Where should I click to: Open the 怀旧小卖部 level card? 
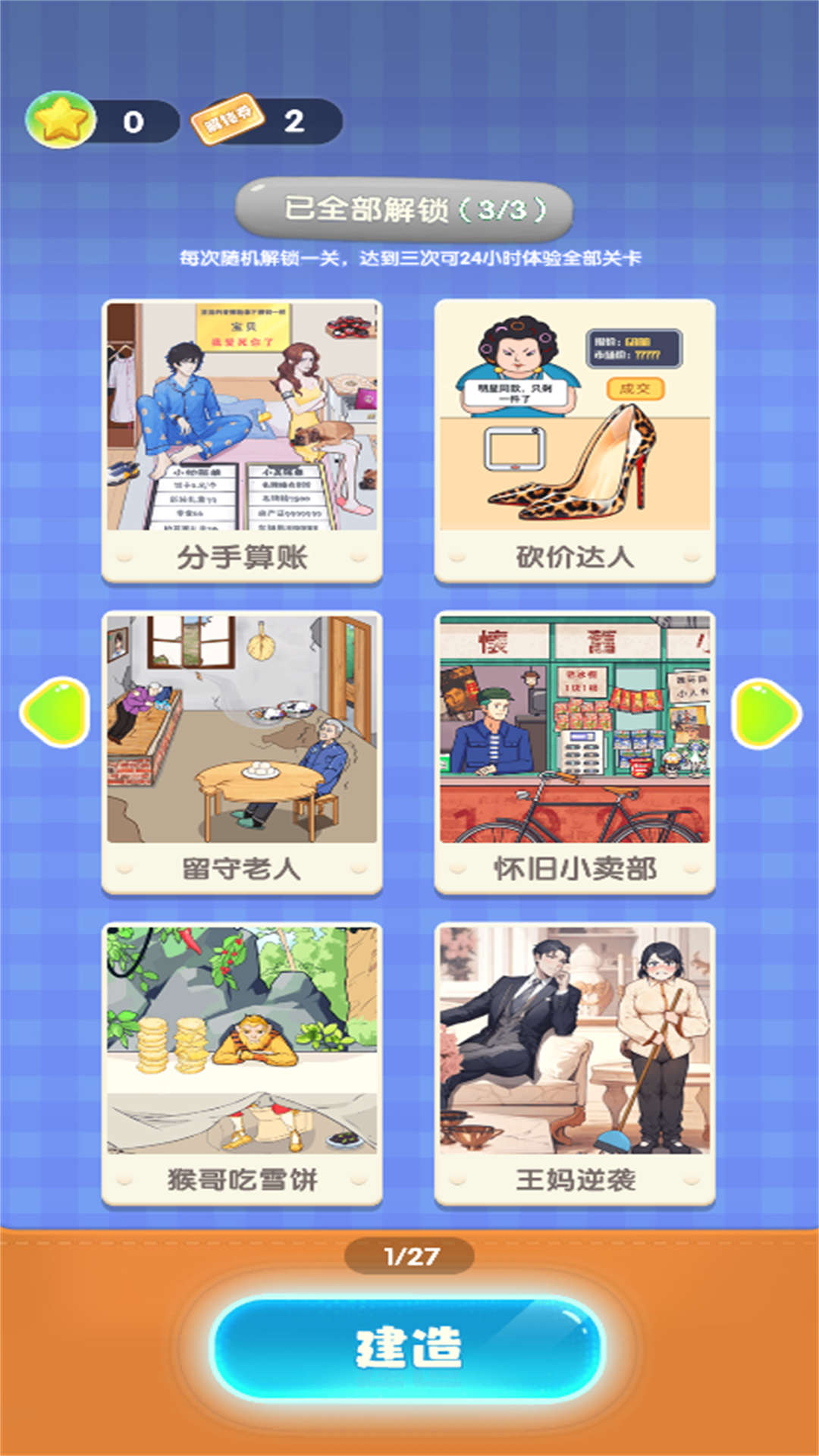pos(575,751)
